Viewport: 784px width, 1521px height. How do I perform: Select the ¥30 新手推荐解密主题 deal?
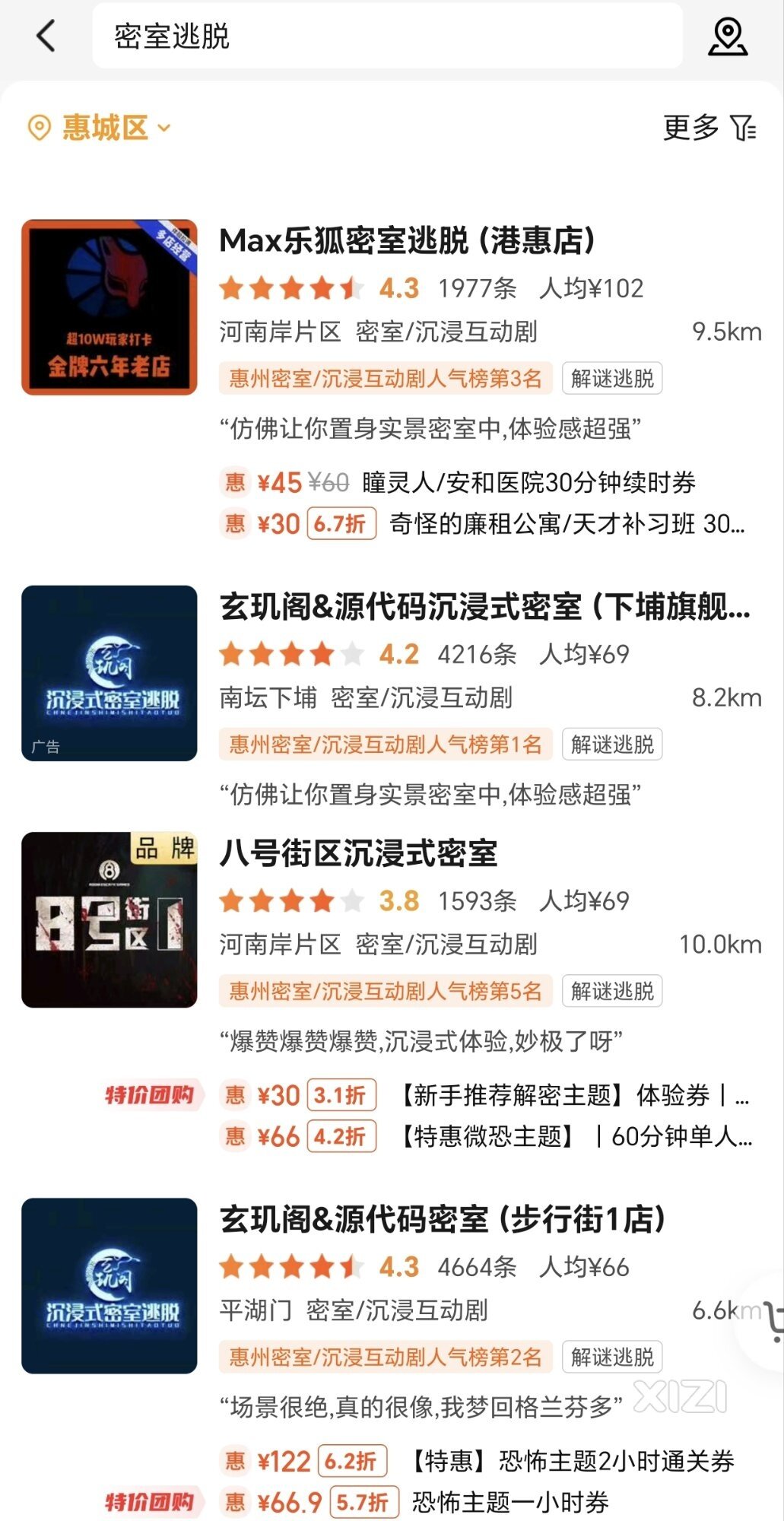pos(485,1095)
